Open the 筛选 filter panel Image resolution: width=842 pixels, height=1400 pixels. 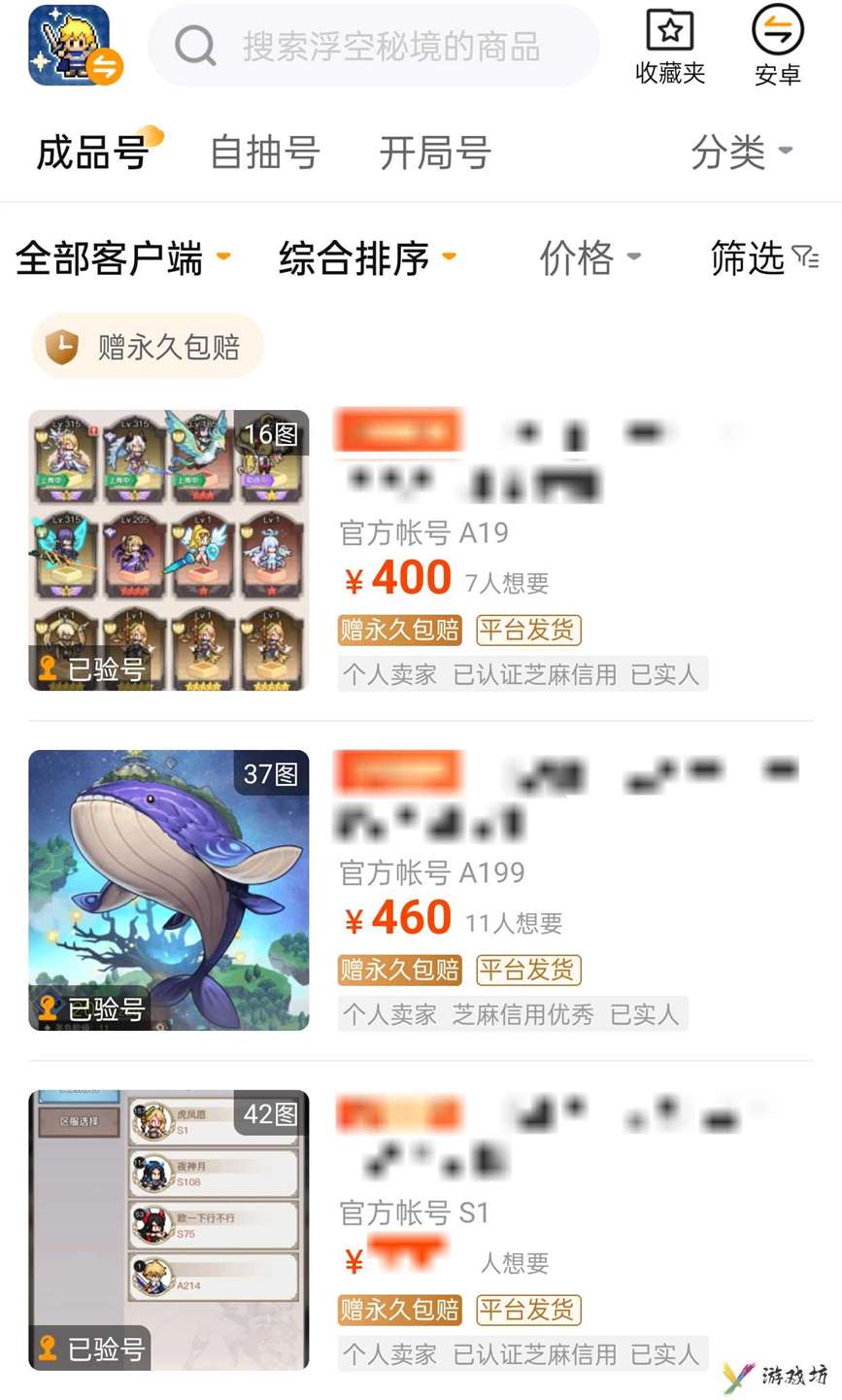(765, 258)
